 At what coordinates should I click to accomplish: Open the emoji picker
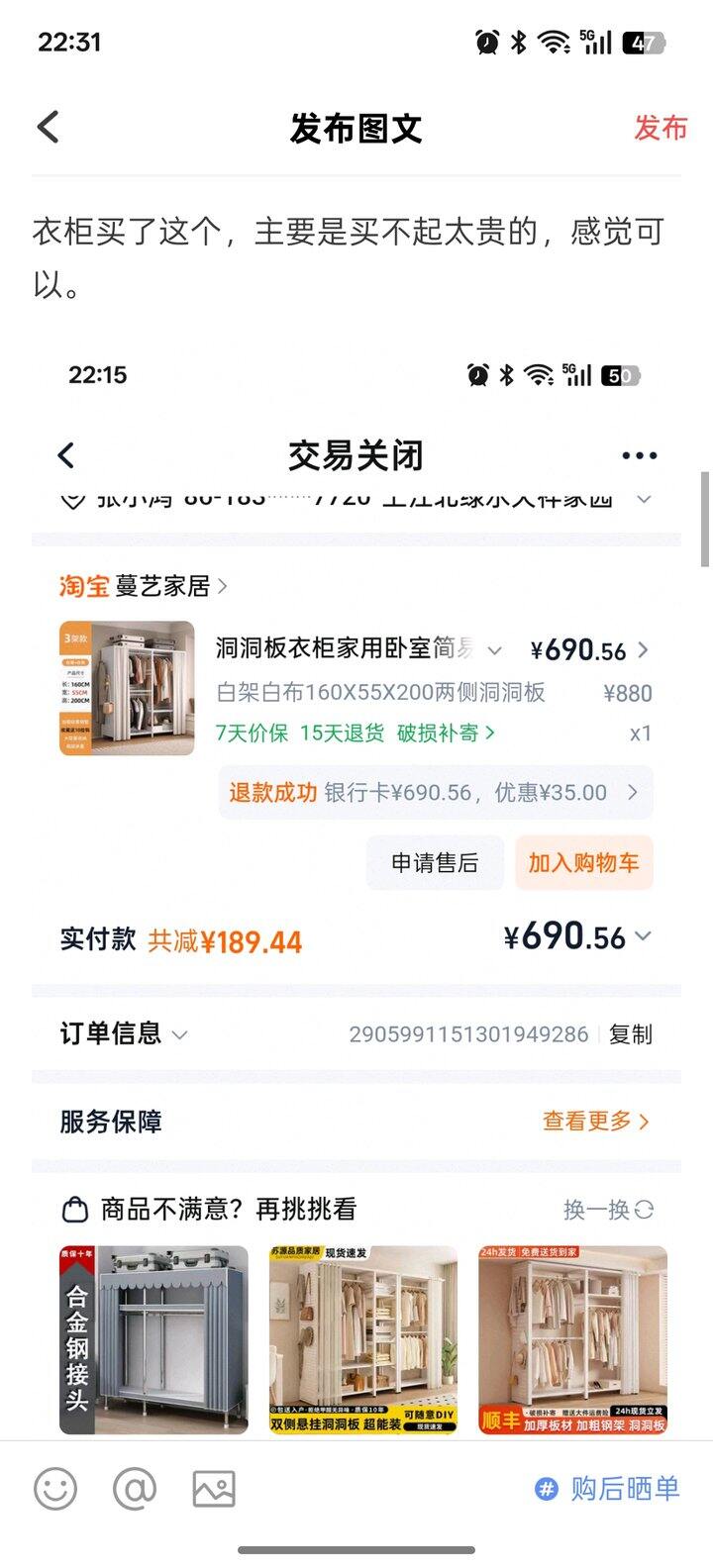pyautogui.click(x=55, y=1488)
